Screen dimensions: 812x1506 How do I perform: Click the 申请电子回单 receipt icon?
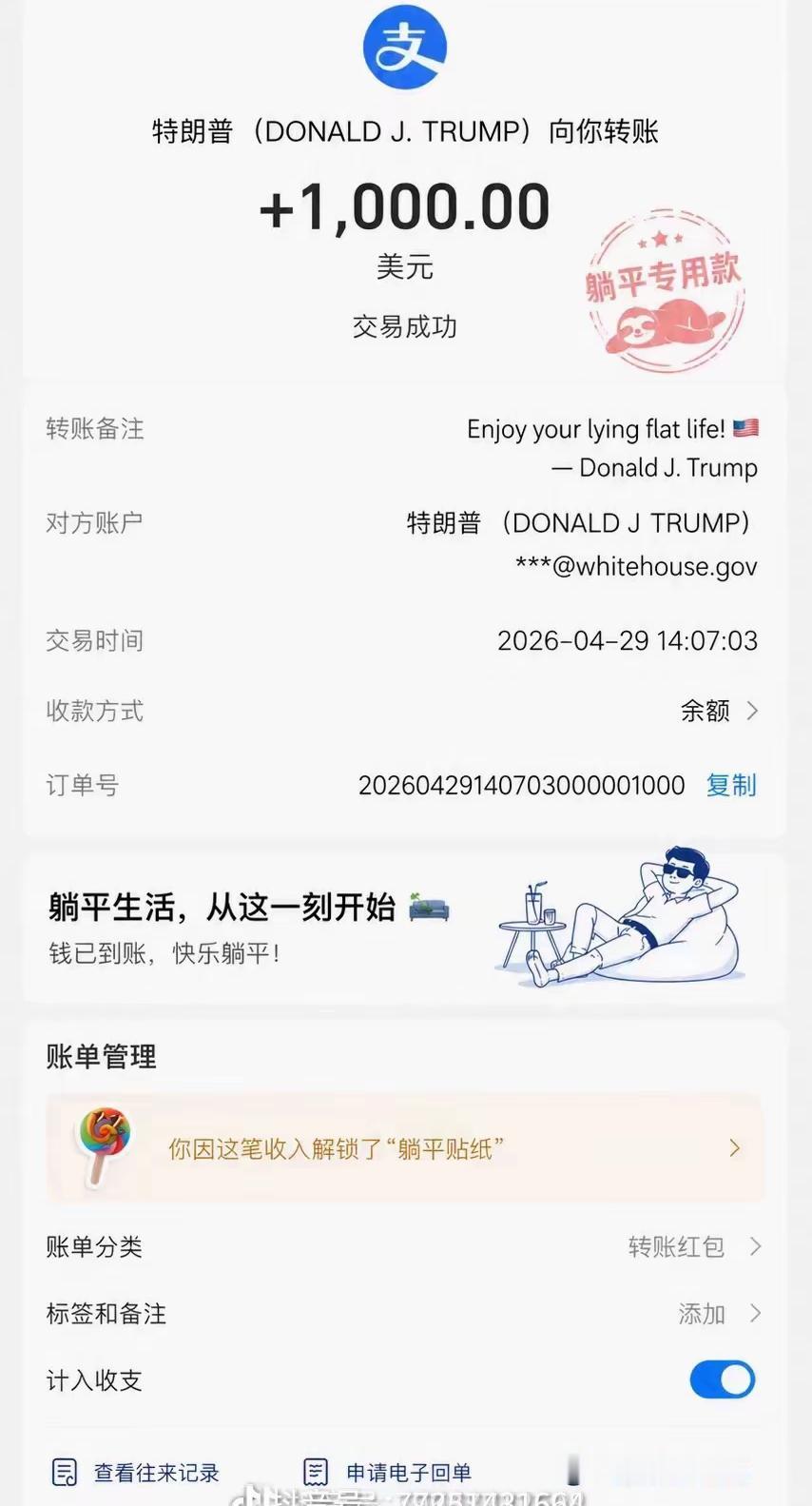click(x=317, y=1471)
